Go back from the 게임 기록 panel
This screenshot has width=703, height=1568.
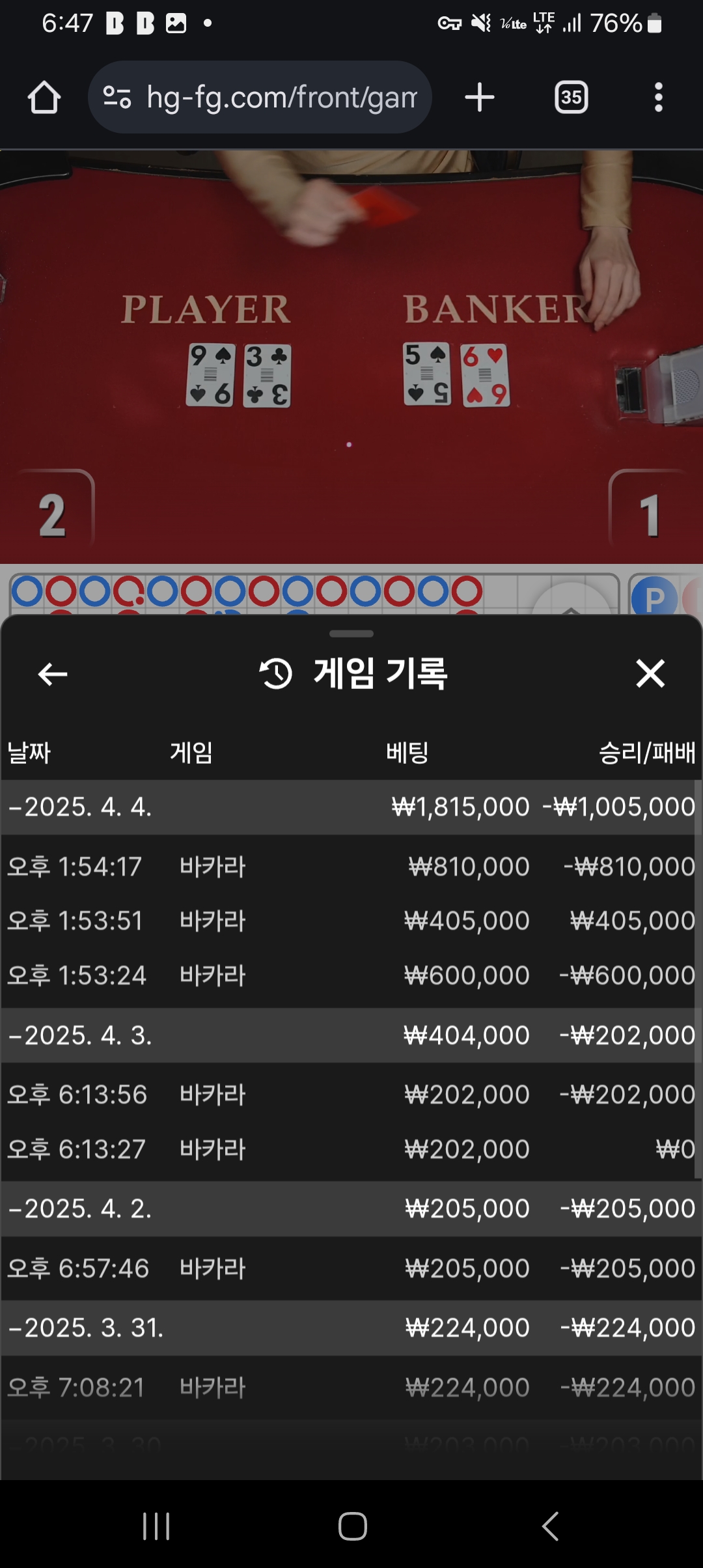click(x=53, y=674)
